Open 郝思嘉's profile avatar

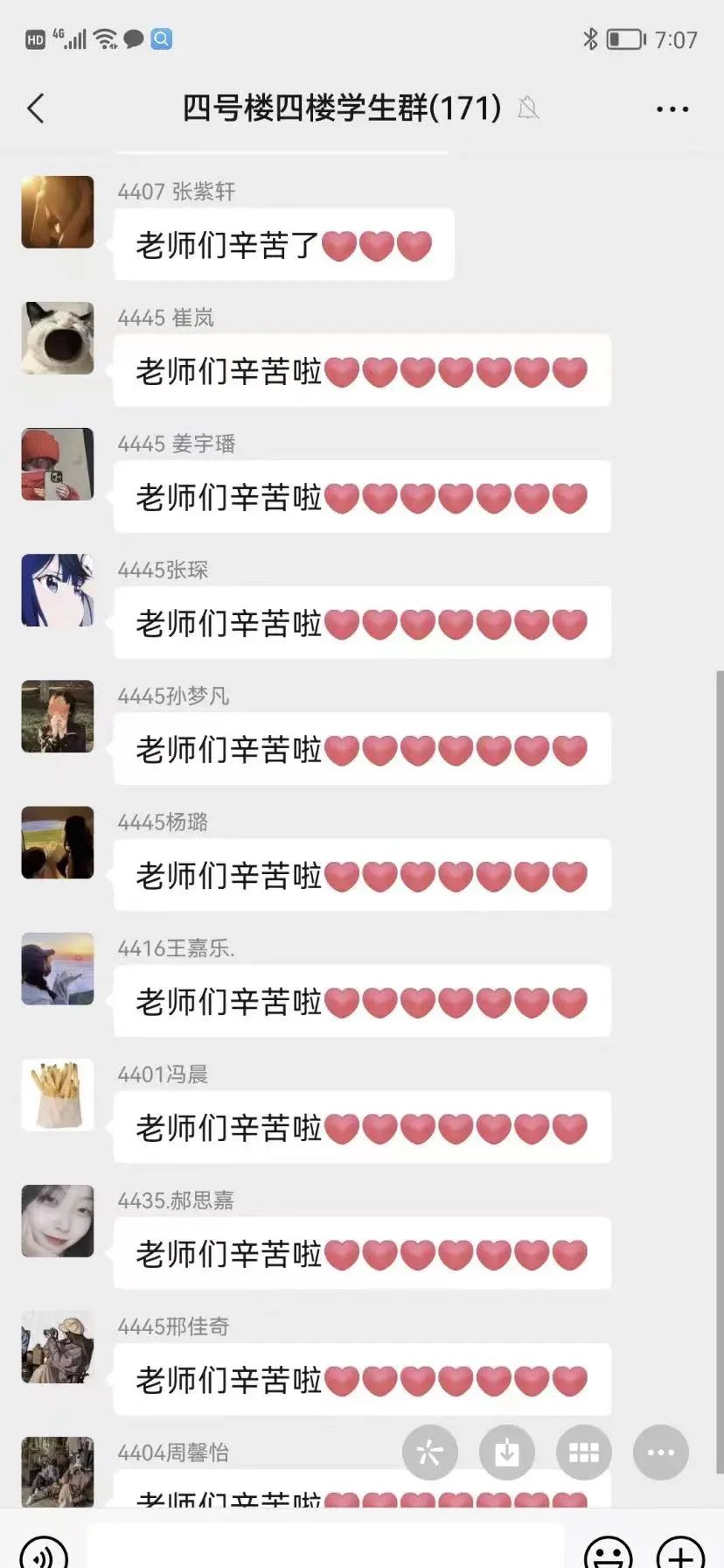(x=58, y=1220)
